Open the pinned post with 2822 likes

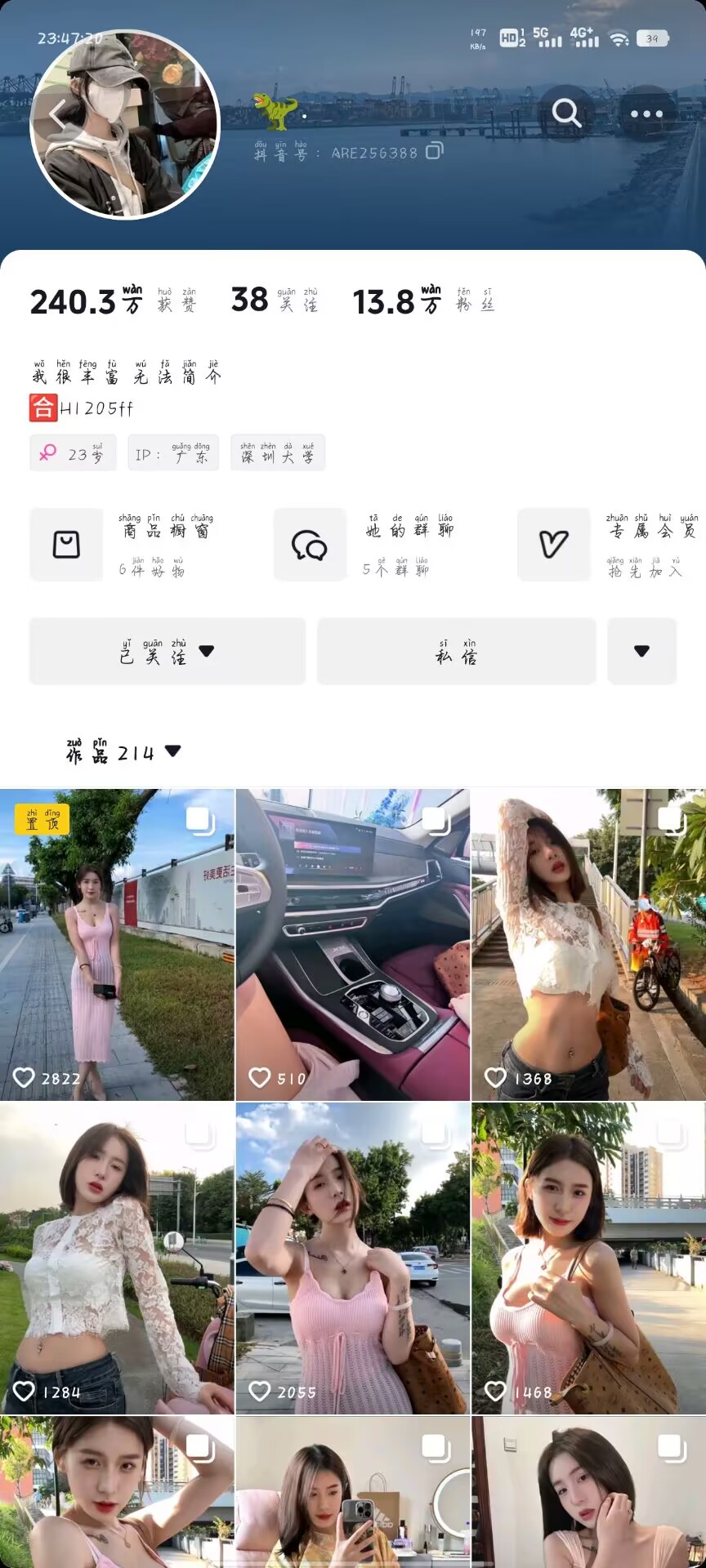(x=117, y=944)
